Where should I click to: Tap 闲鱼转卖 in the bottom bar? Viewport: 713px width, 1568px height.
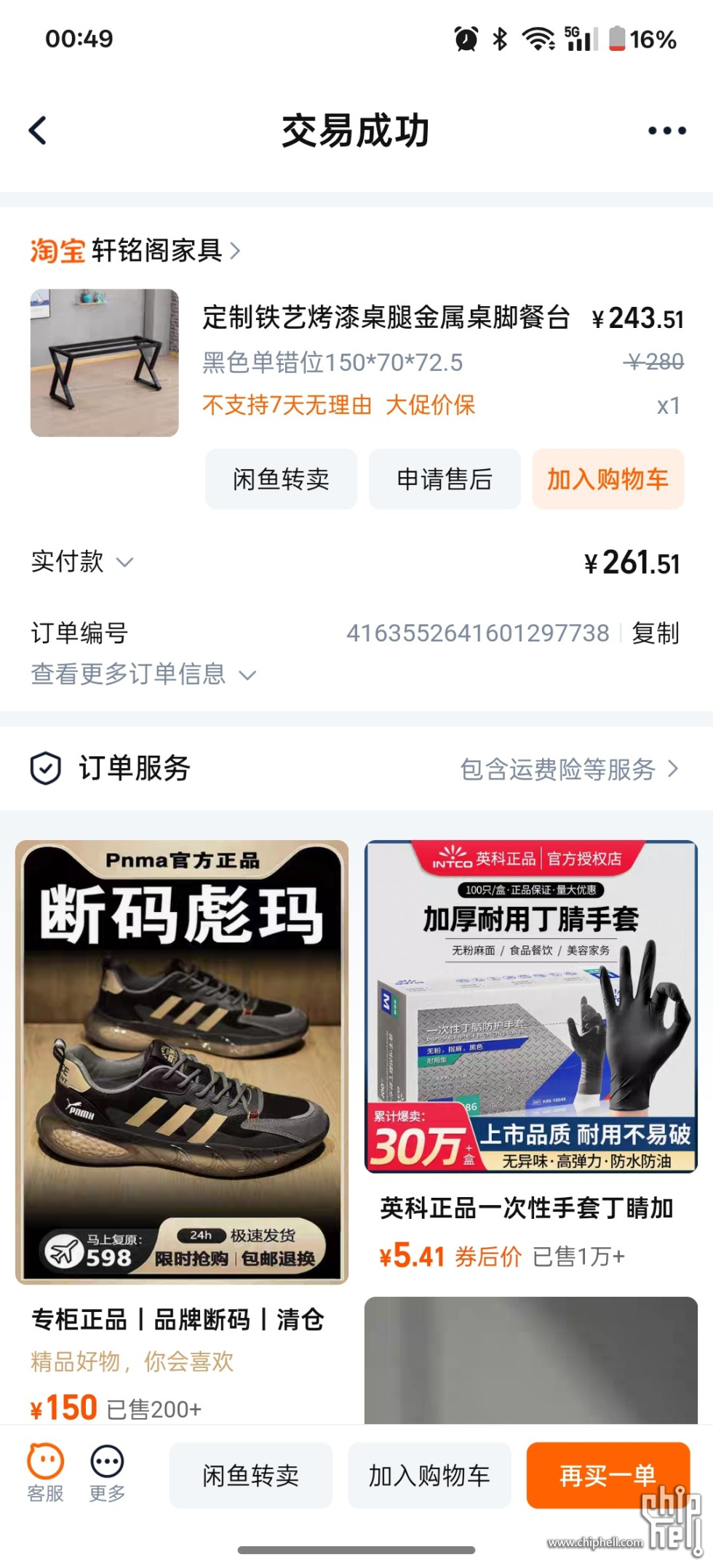[x=251, y=1476]
